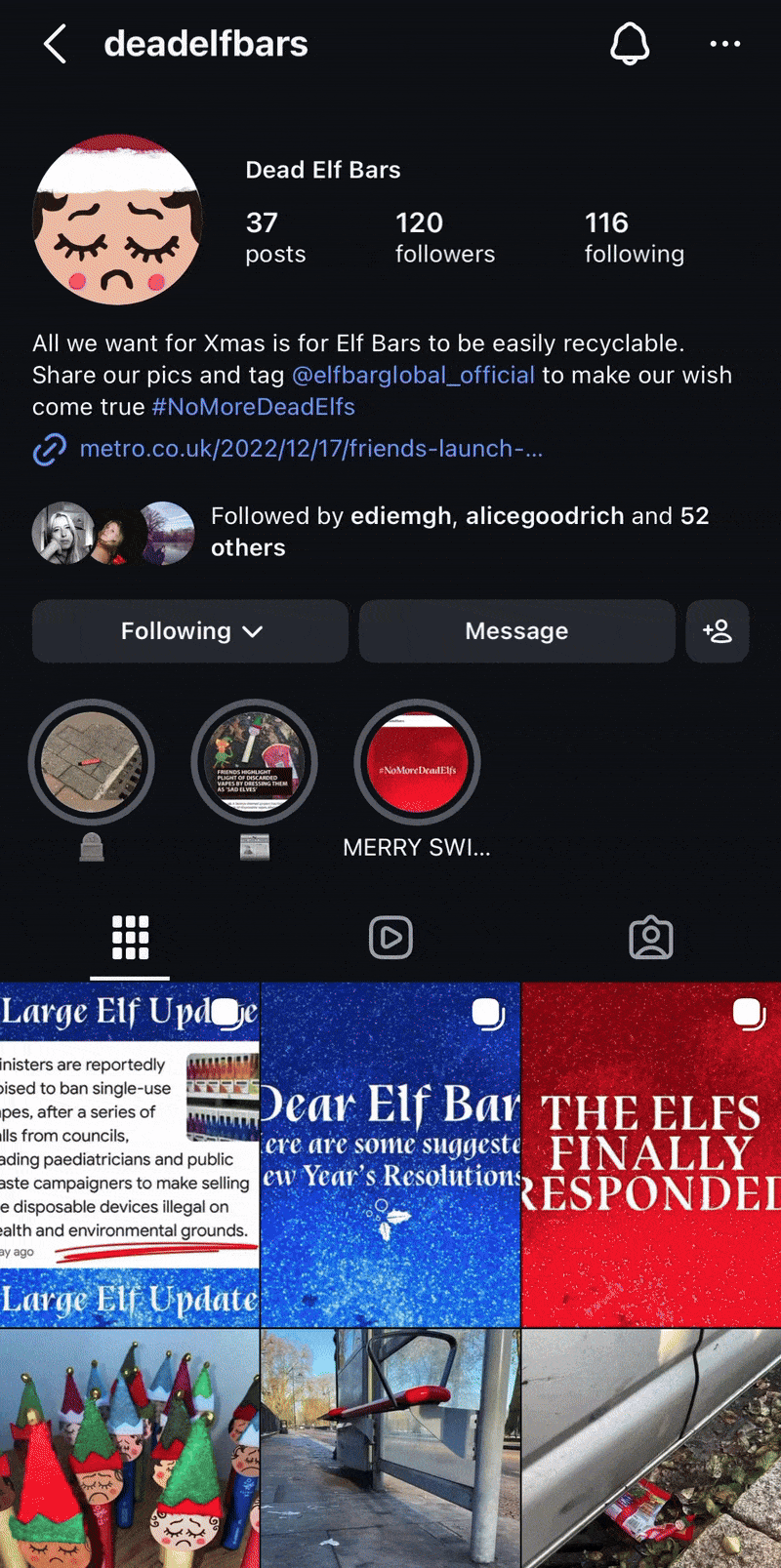Open the MERRY SWI... story highlight

tap(417, 762)
